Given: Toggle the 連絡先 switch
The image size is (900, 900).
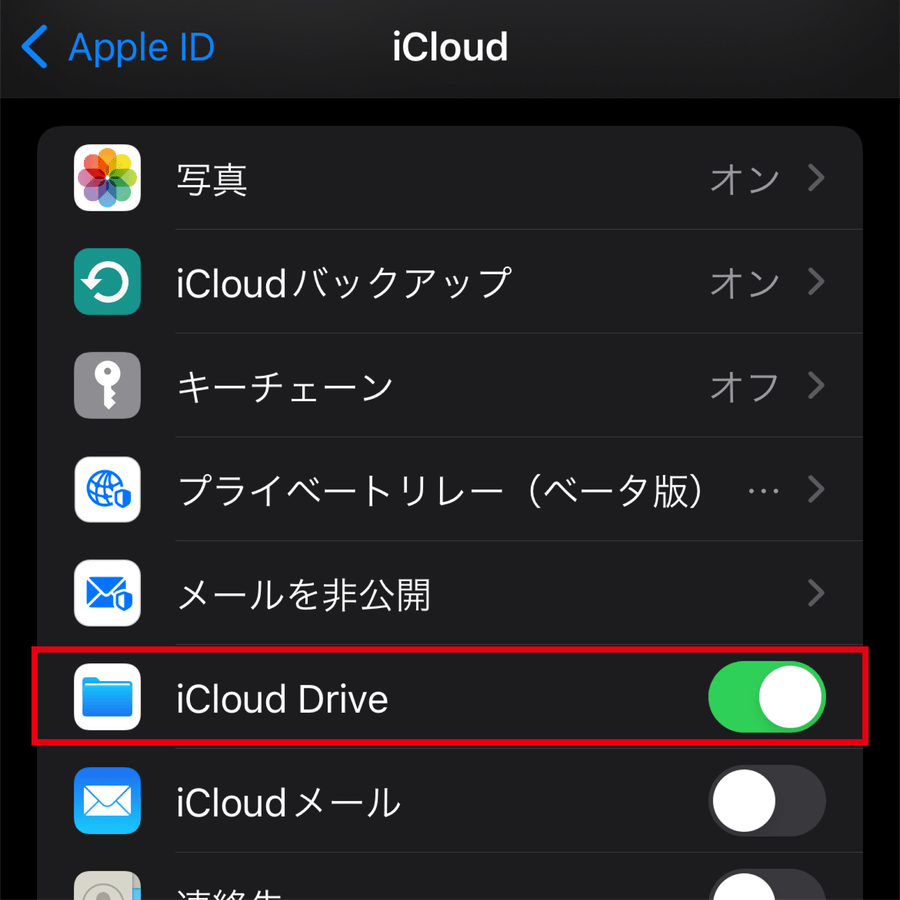Looking at the screenshot, I should pyautogui.click(x=766, y=886).
